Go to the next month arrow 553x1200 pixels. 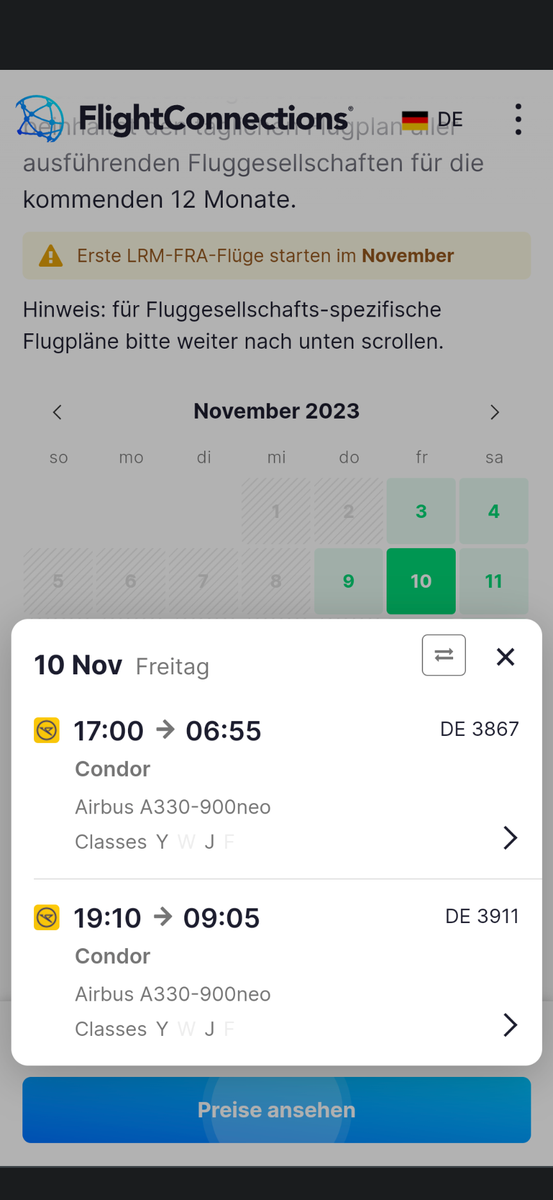(x=494, y=412)
